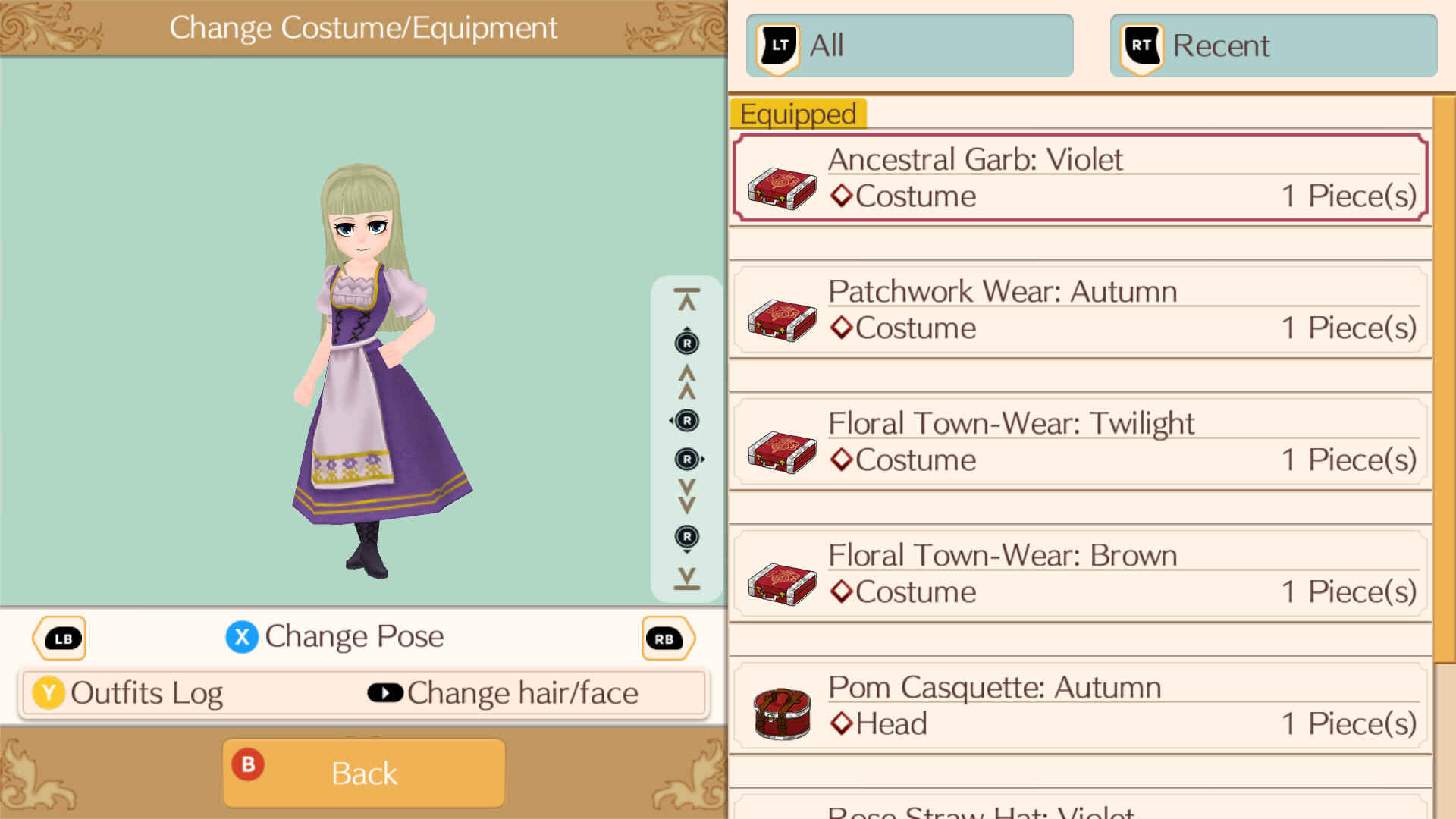Select Pom Casquette: Autumn head item
The height and width of the screenshot is (819, 1456).
(1080, 706)
